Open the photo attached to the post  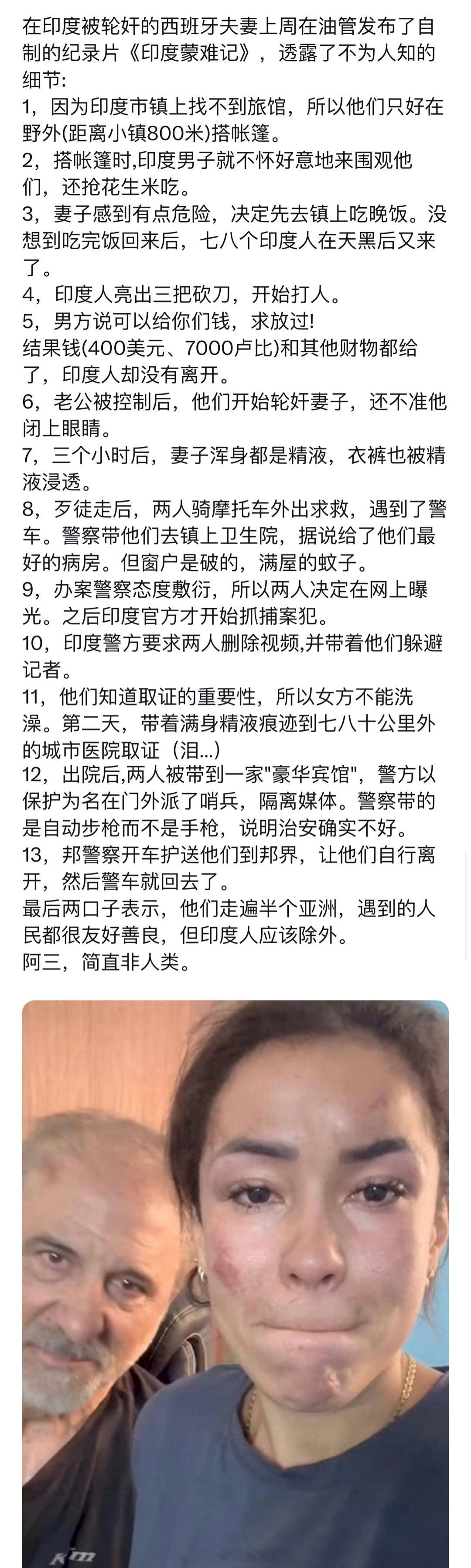point(235,1278)
